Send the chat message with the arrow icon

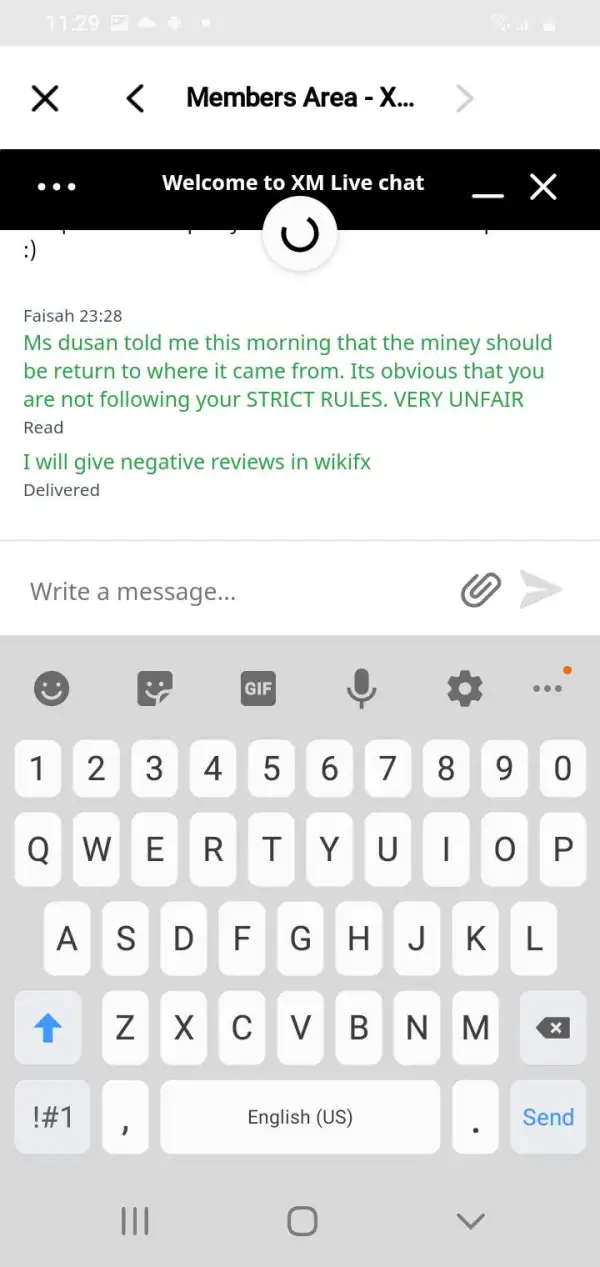tap(541, 590)
